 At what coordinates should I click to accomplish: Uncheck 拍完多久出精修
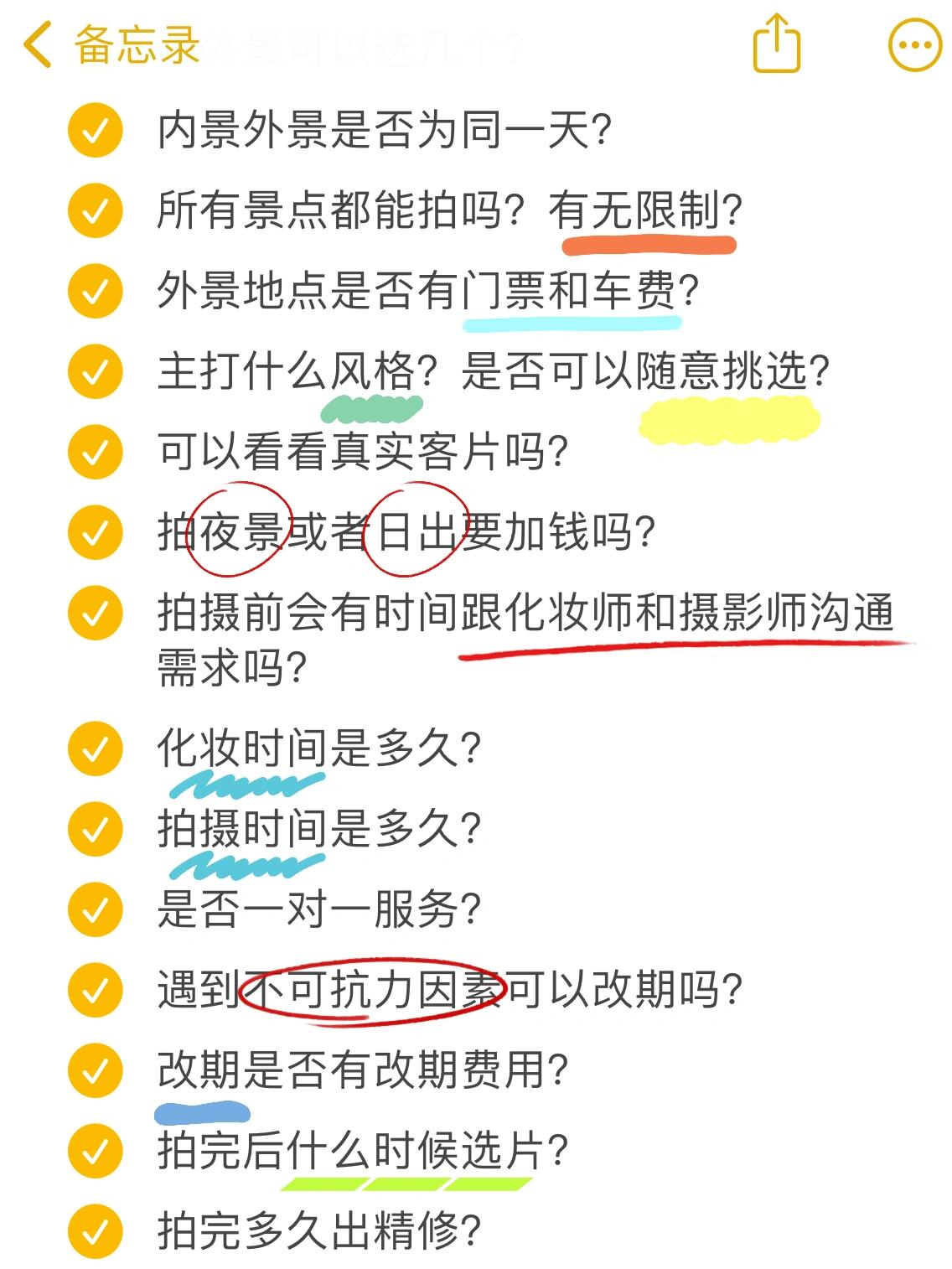(x=95, y=1231)
